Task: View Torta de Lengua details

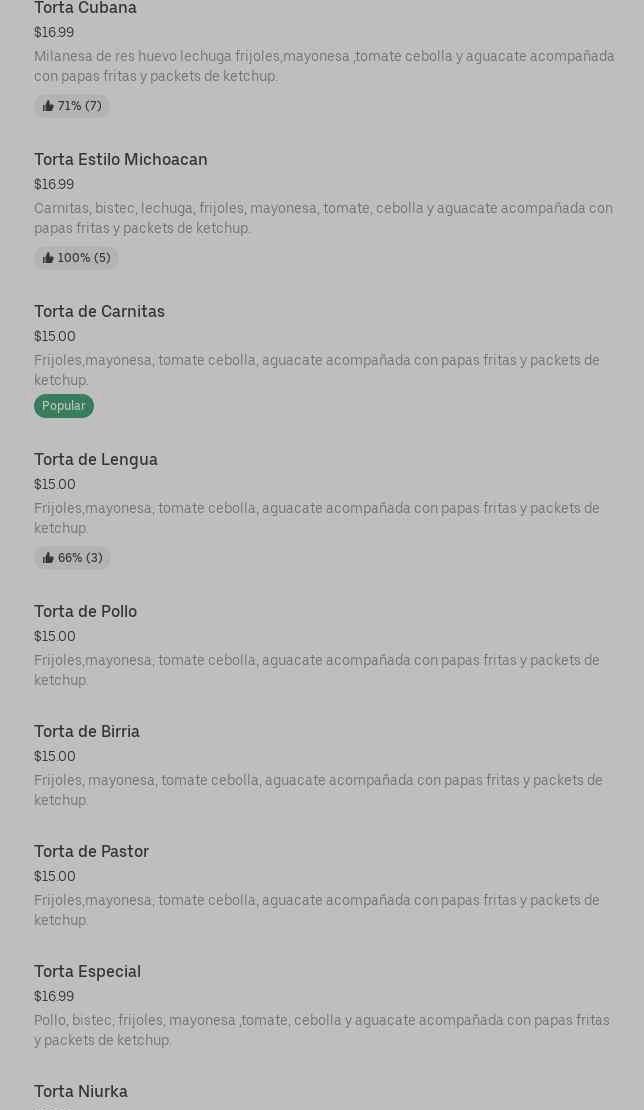Action: pyautogui.click(x=96, y=460)
